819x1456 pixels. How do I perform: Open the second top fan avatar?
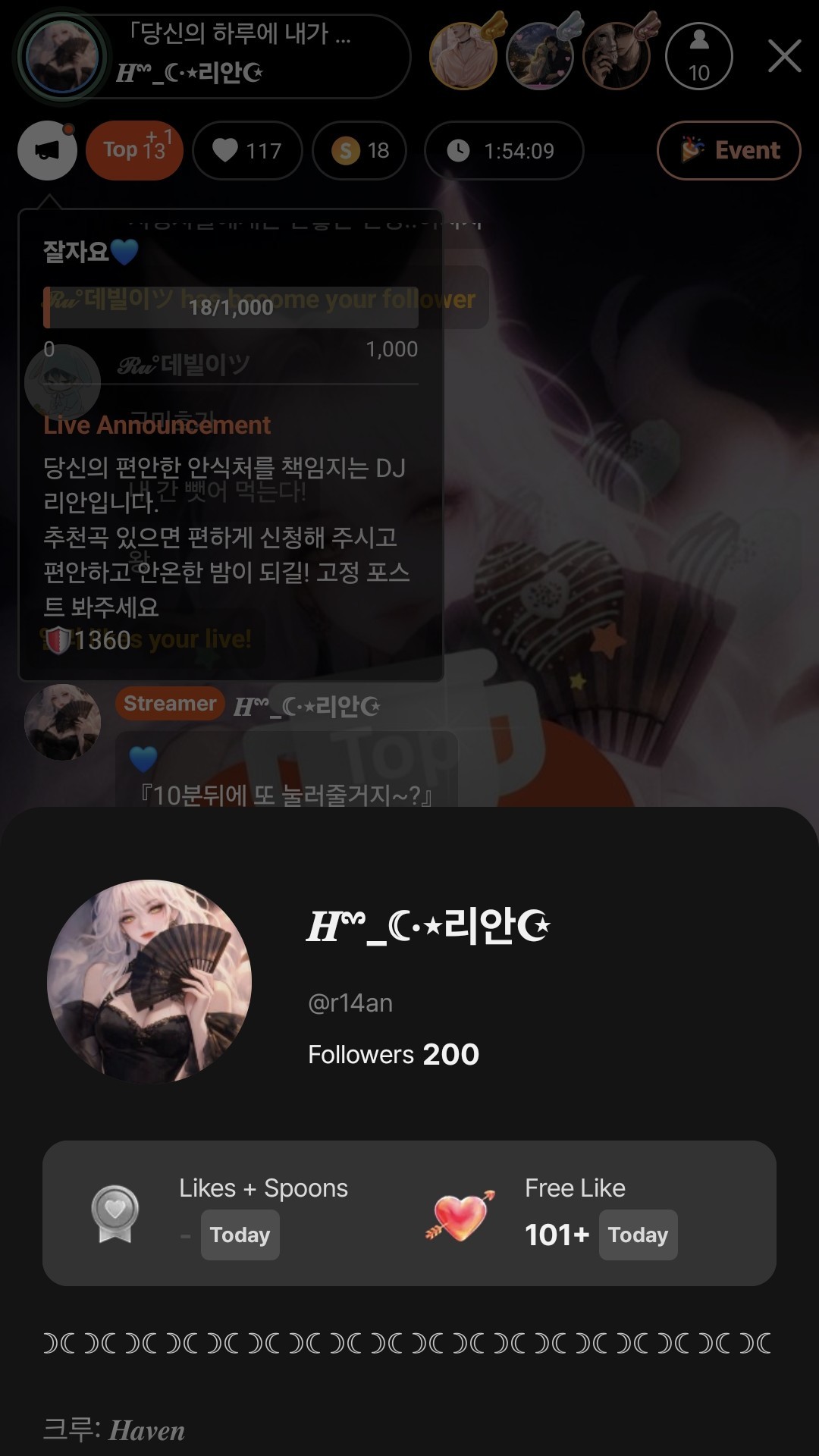pos(540,56)
